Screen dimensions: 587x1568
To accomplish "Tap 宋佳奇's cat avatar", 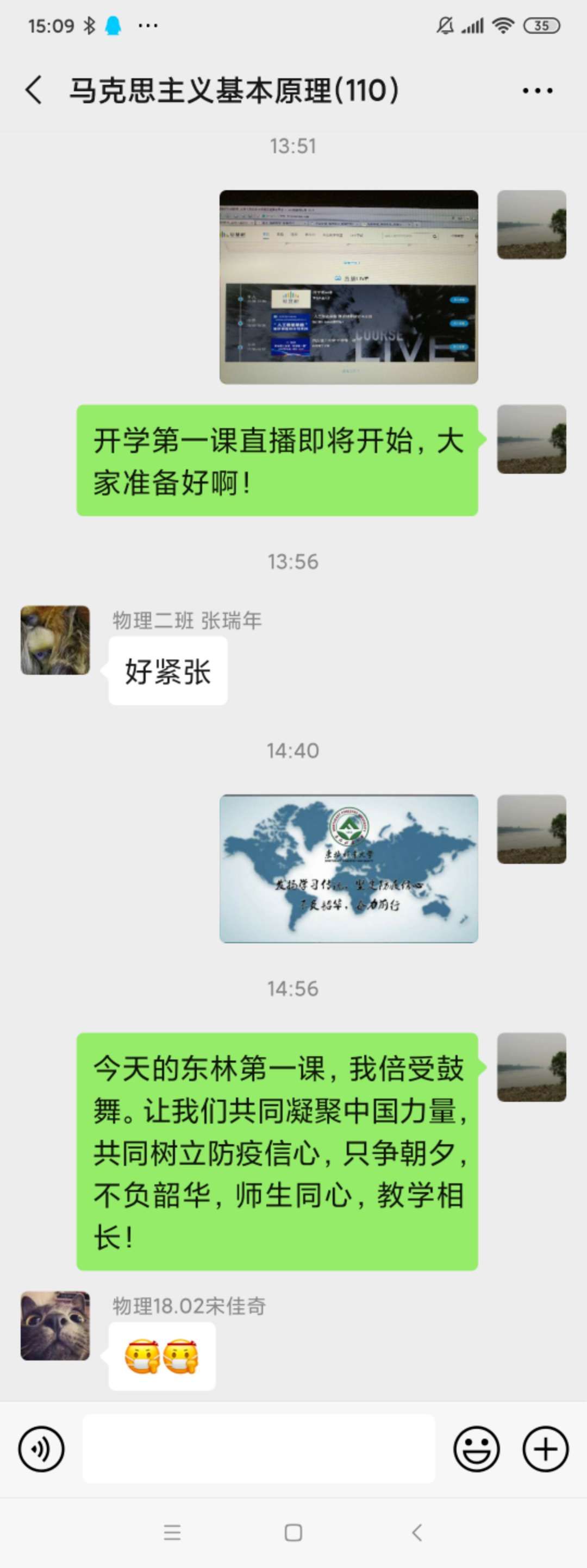I will click(55, 1326).
